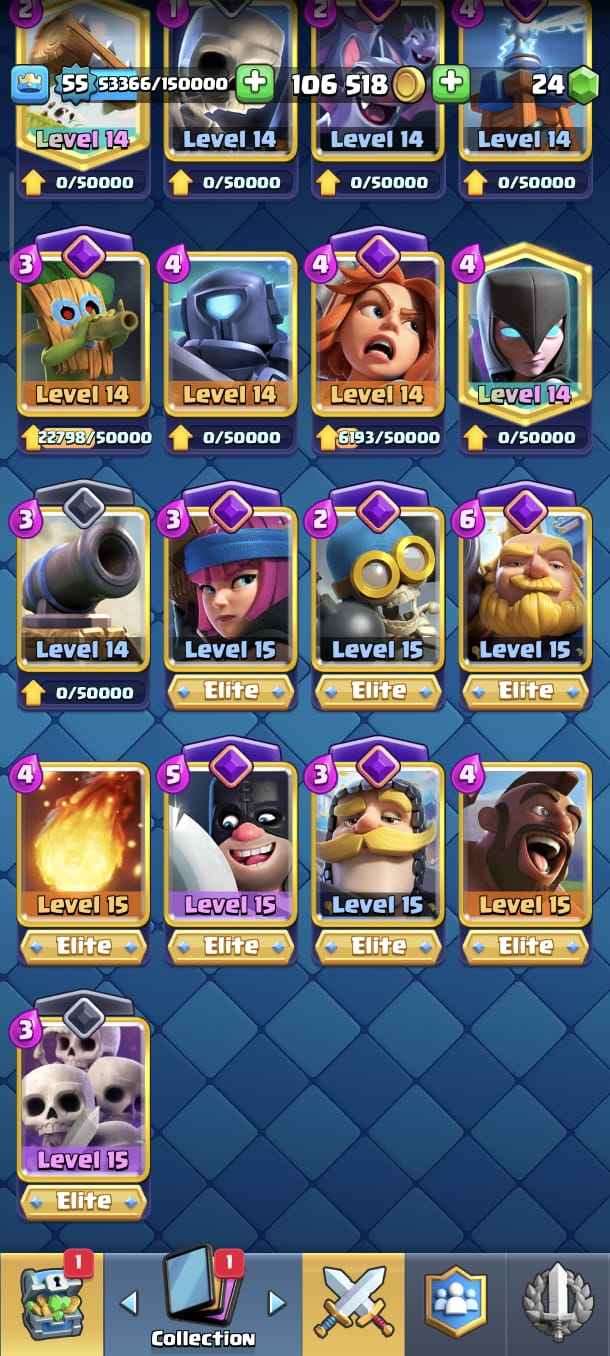
Task: Tap the Knight card
Action: 378,845
